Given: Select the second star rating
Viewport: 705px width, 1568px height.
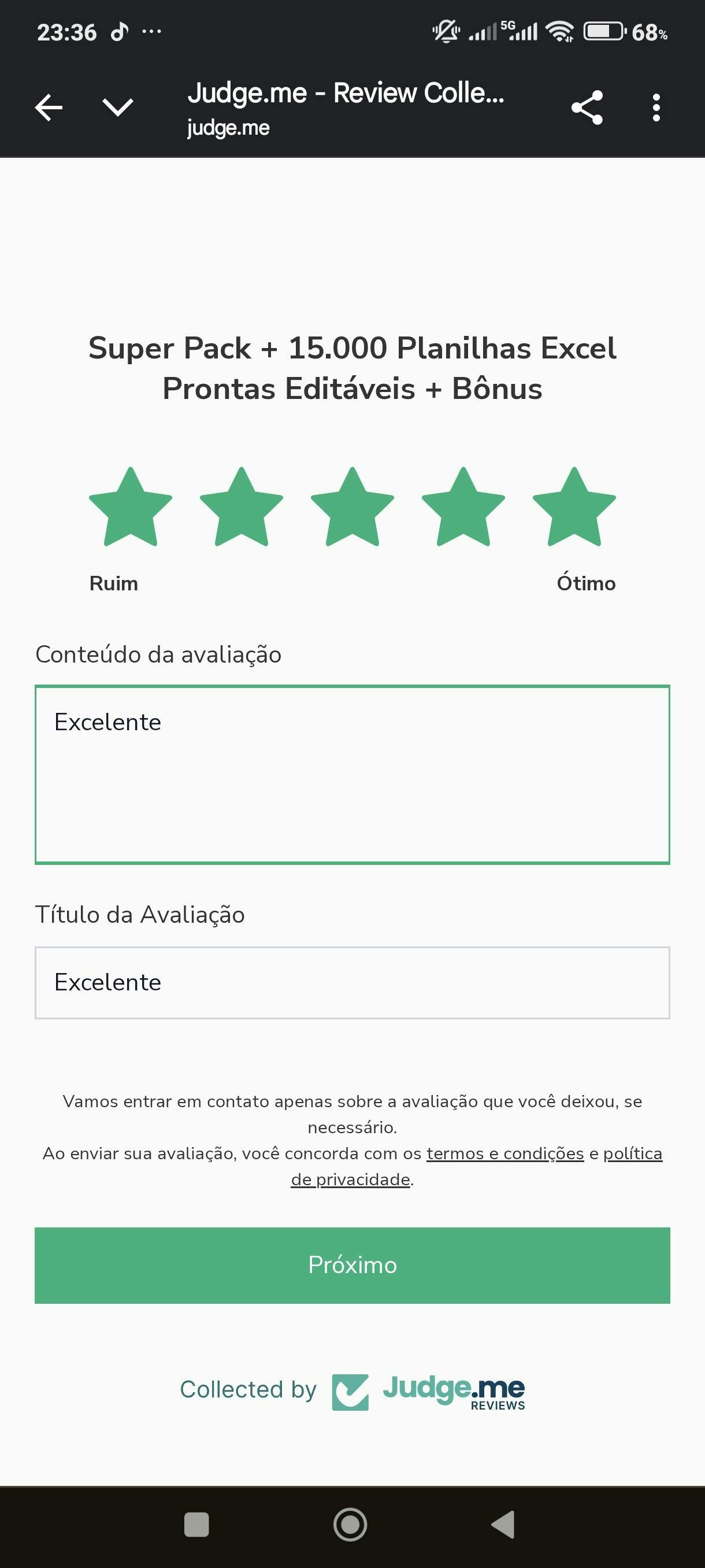Looking at the screenshot, I should [x=242, y=506].
